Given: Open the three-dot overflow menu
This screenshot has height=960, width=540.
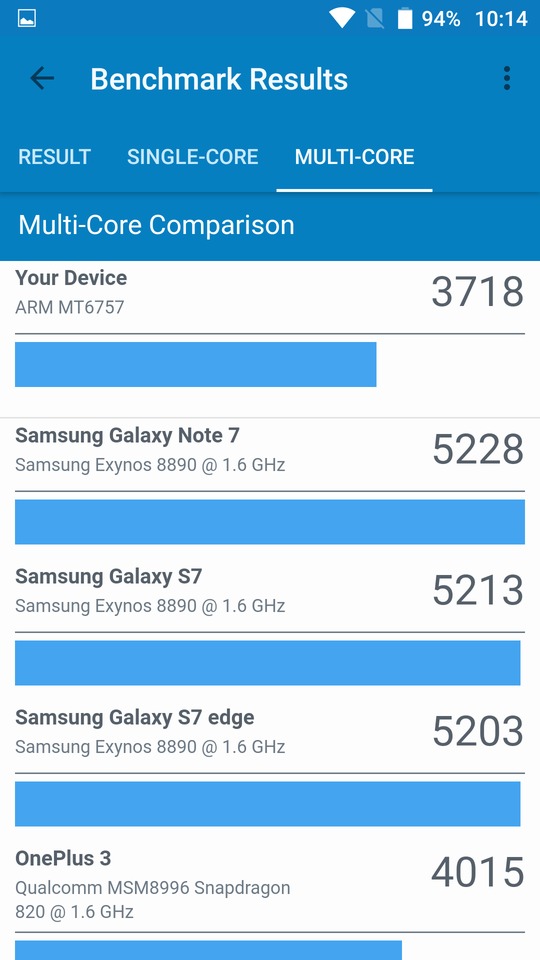Looking at the screenshot, I should tap(506, 78).
